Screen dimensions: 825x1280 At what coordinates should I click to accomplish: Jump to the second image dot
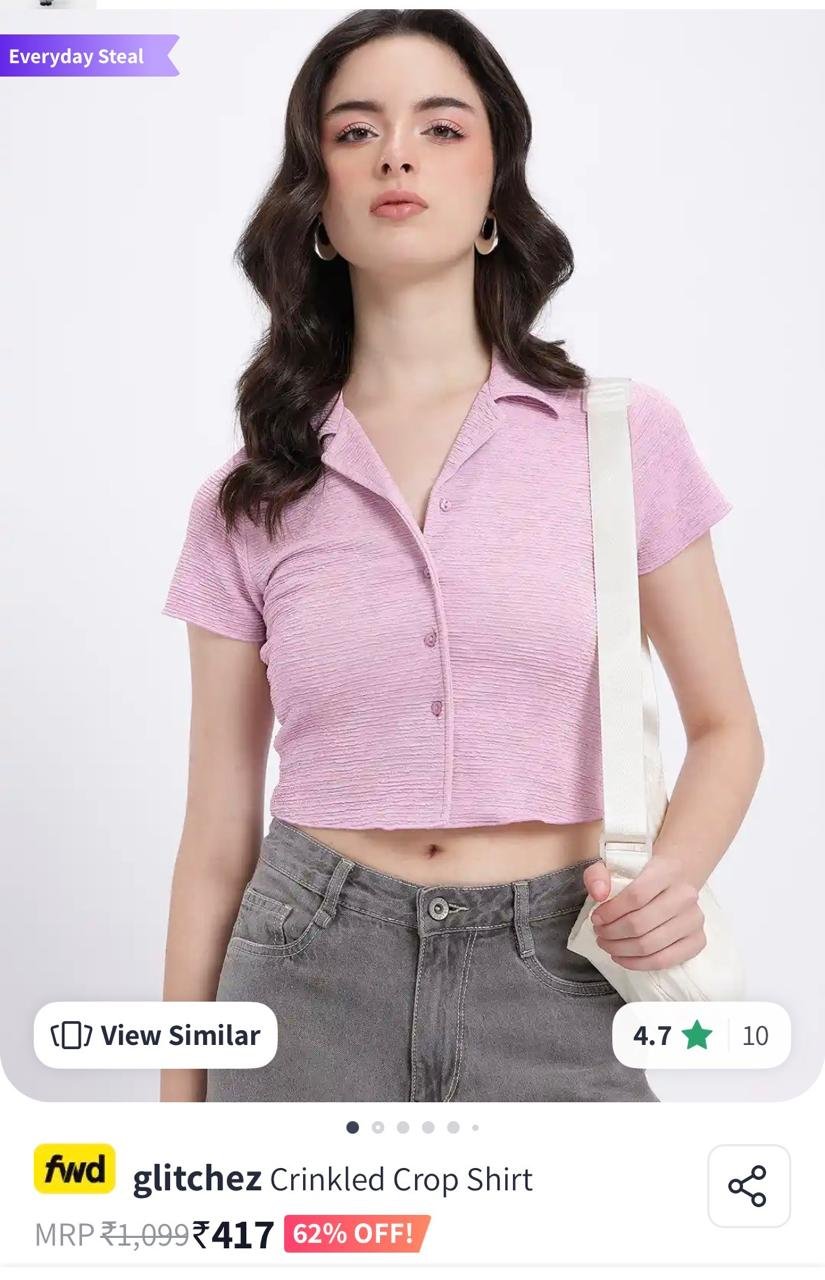(378, 1127)
